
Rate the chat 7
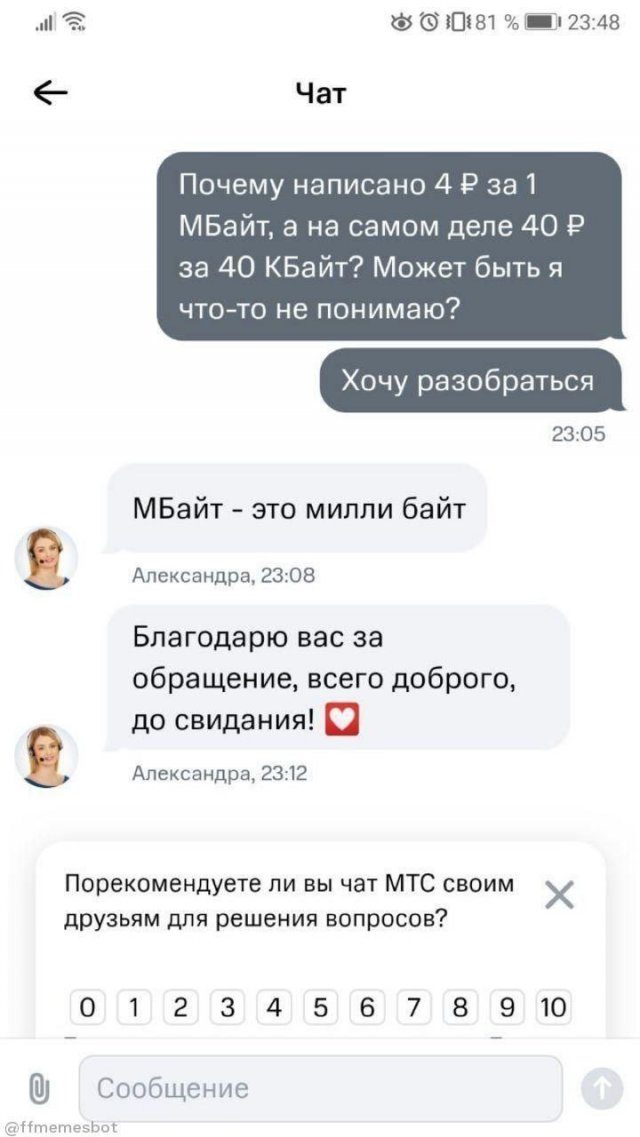tap(413, 1006)
